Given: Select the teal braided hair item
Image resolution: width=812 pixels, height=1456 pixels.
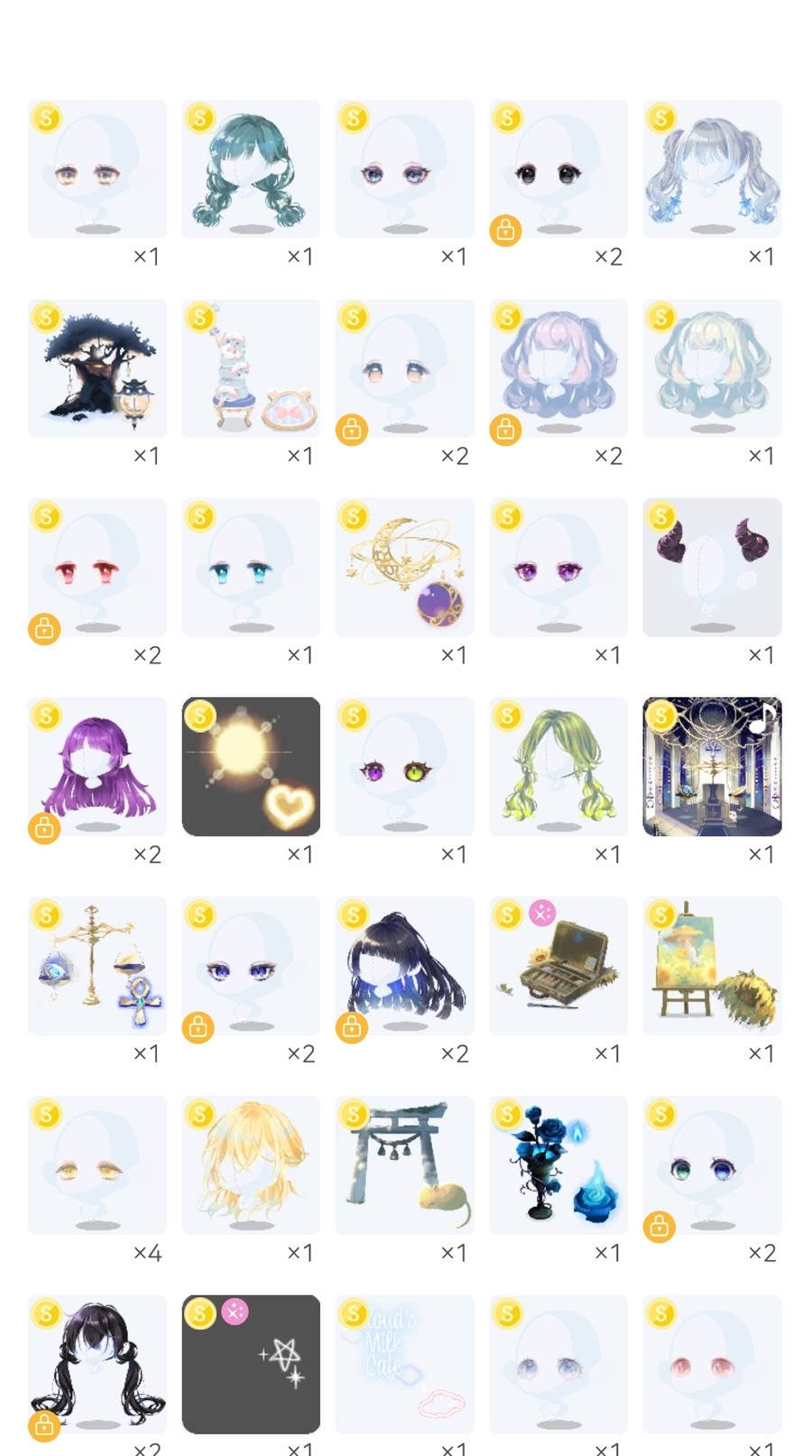Looking at the screenshot, I should tap(251, 170).
